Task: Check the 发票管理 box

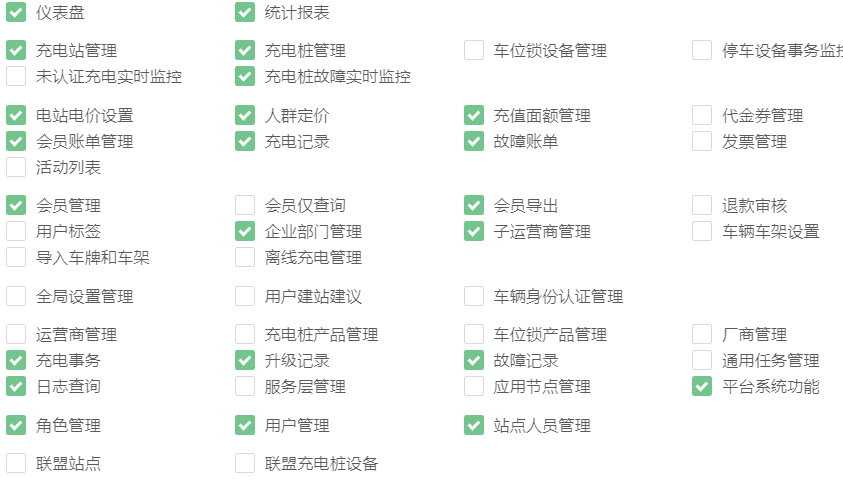Action: point(702,141)
